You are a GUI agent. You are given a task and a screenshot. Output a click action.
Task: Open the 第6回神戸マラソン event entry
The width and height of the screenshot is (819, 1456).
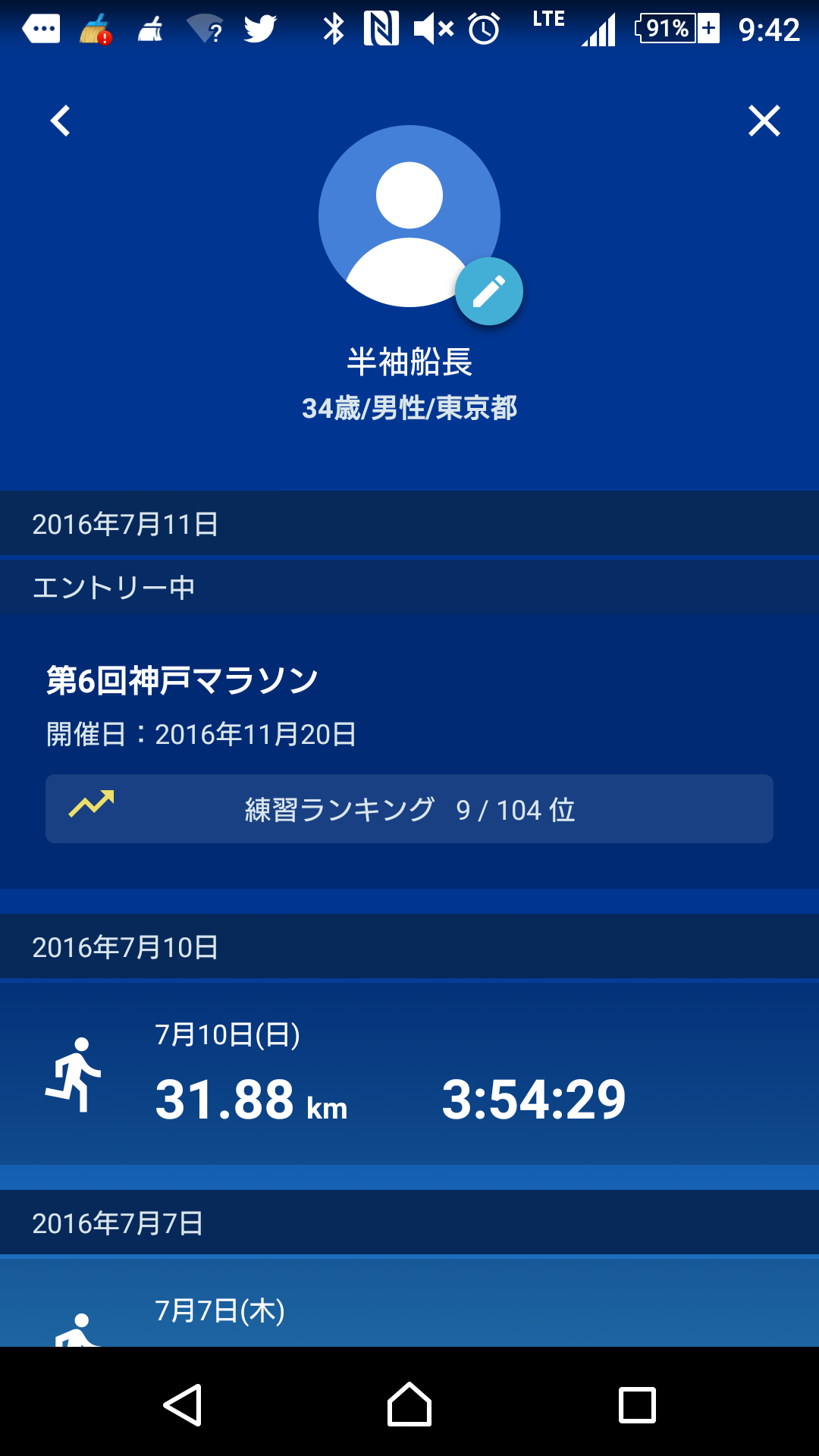point(182,680)
